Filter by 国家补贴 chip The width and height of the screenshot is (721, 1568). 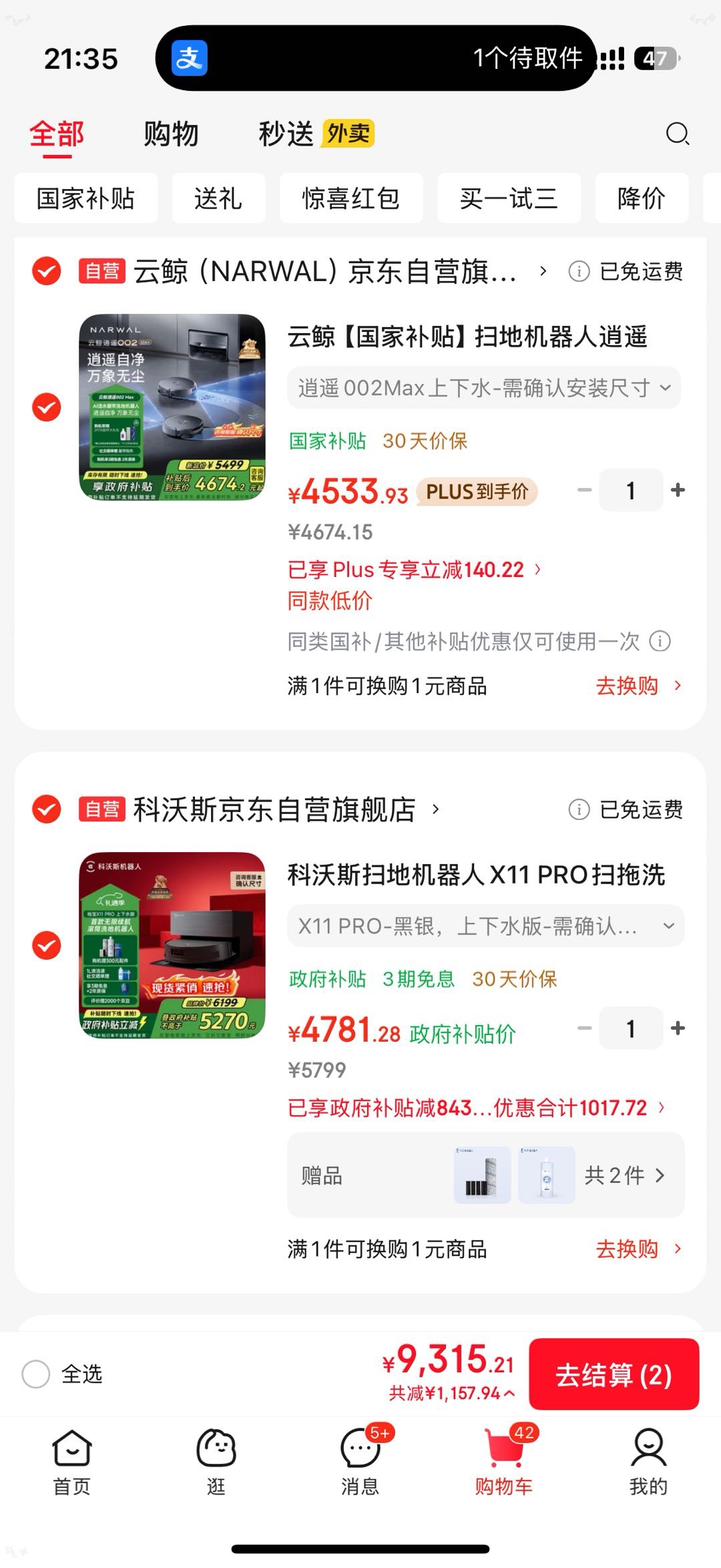(x=86, y=198)
